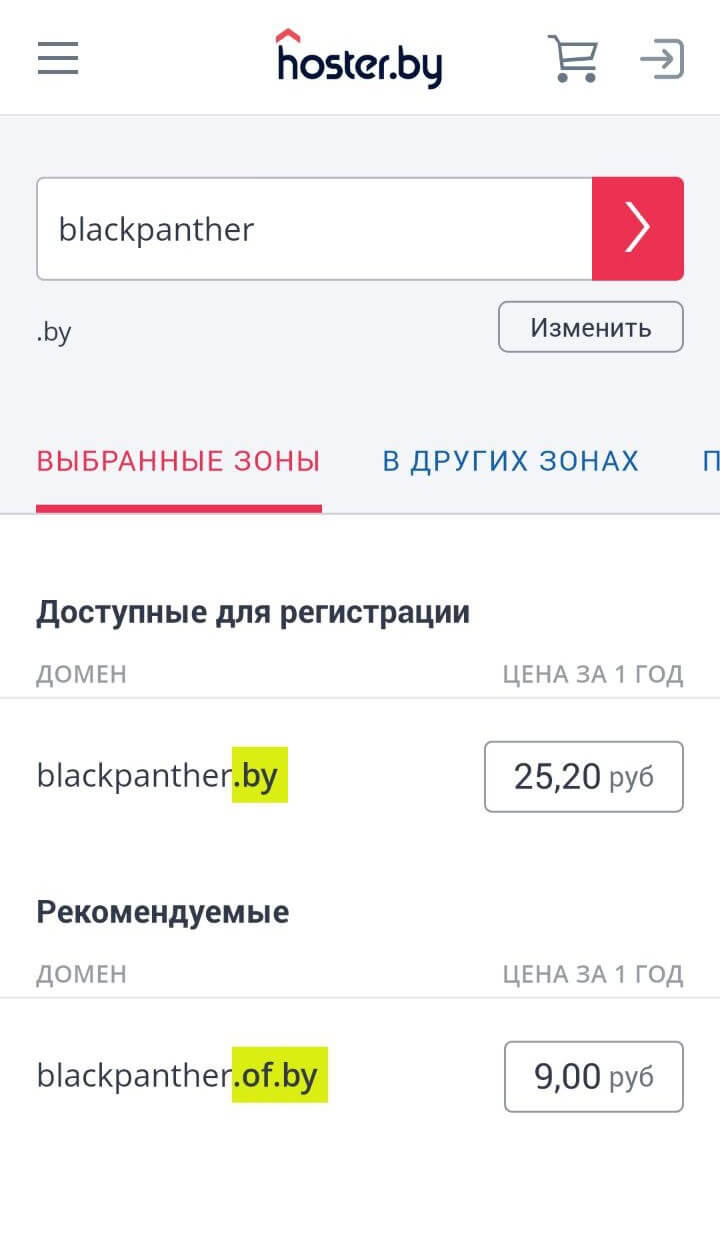Switch to the В ДРУГИХ ЗОНАХ tab
The width and height of the screenshot is (720, 1234).
(510, 461)
